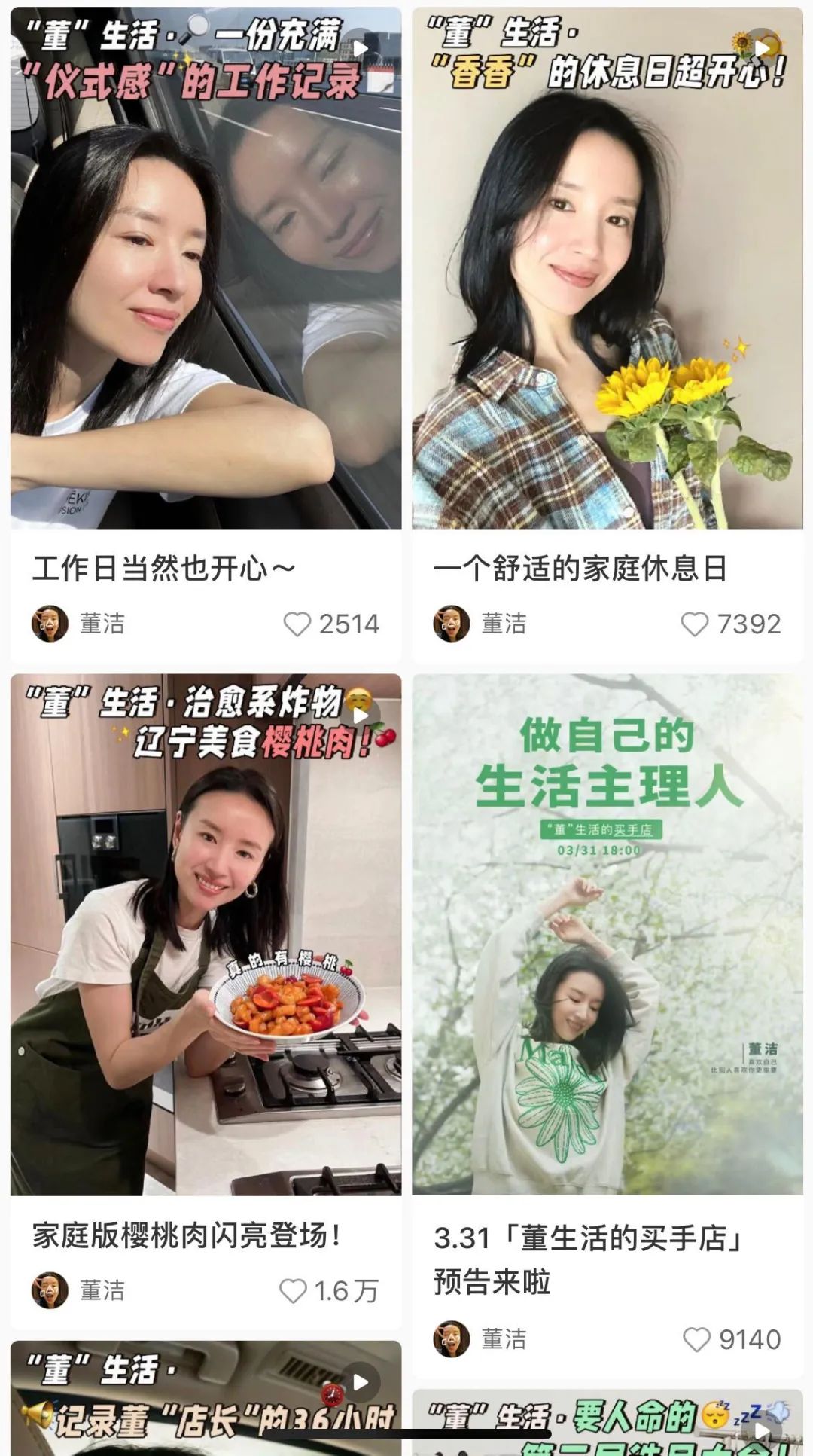
Task: Like the post 工作日当然也开心～
Action: click(297, 624)
